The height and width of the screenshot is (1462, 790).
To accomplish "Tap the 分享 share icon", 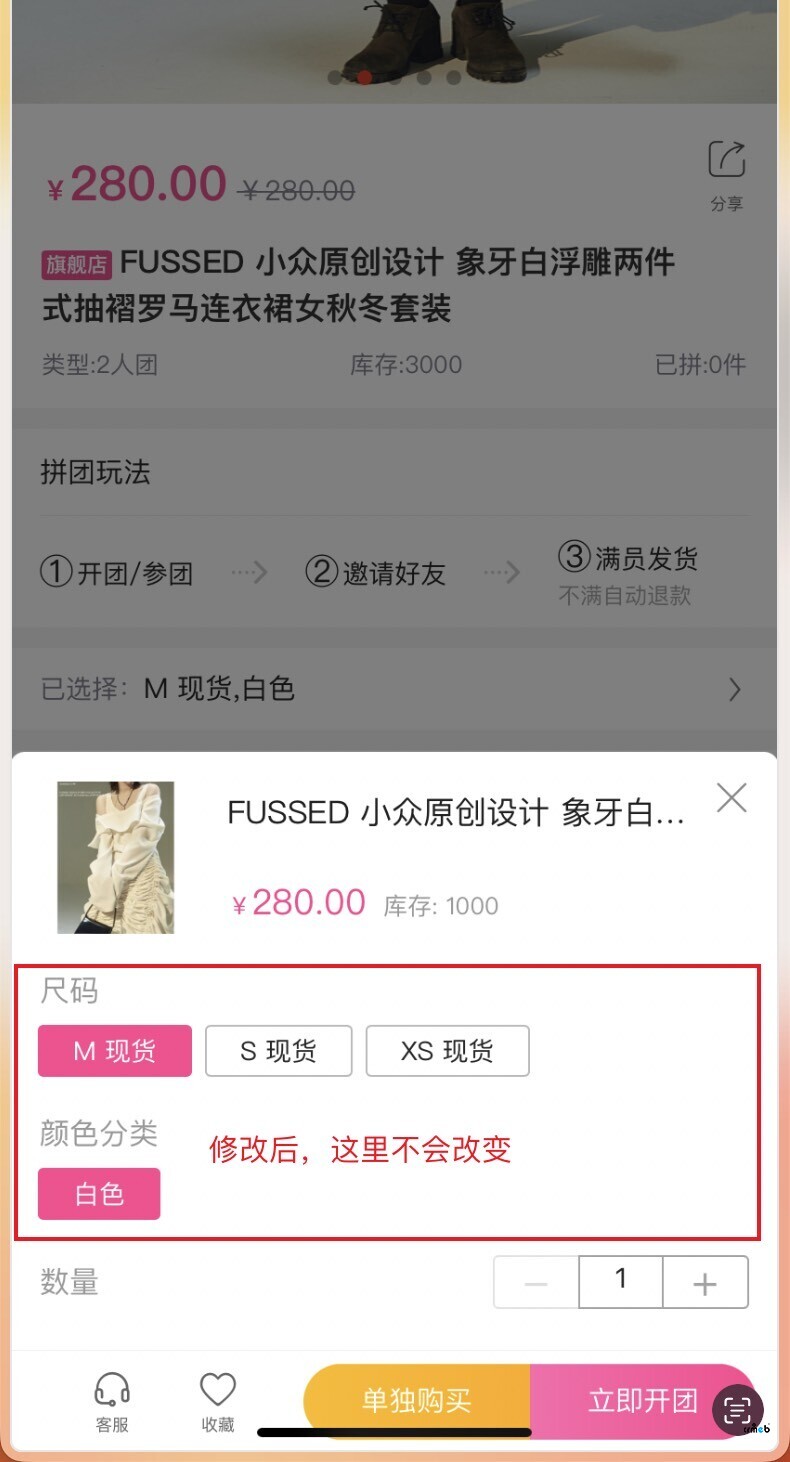I will click(725, 160).
